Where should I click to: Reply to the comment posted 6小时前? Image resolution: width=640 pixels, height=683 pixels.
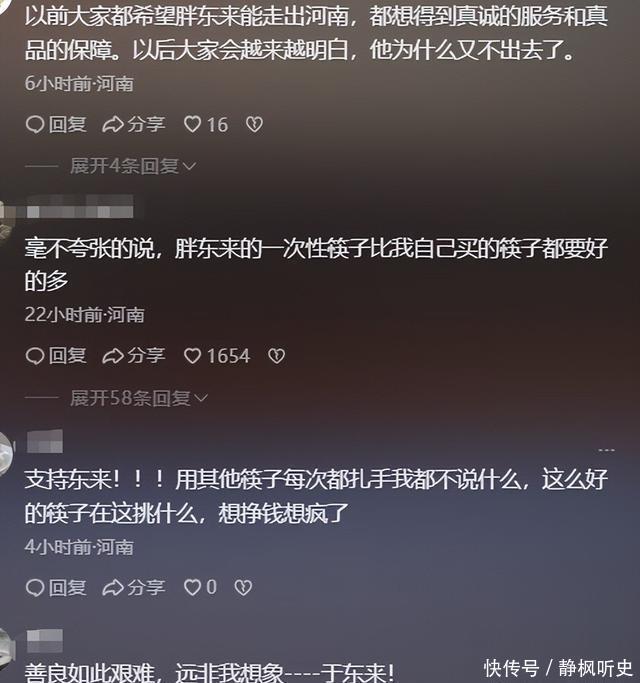tap(56, 124)
